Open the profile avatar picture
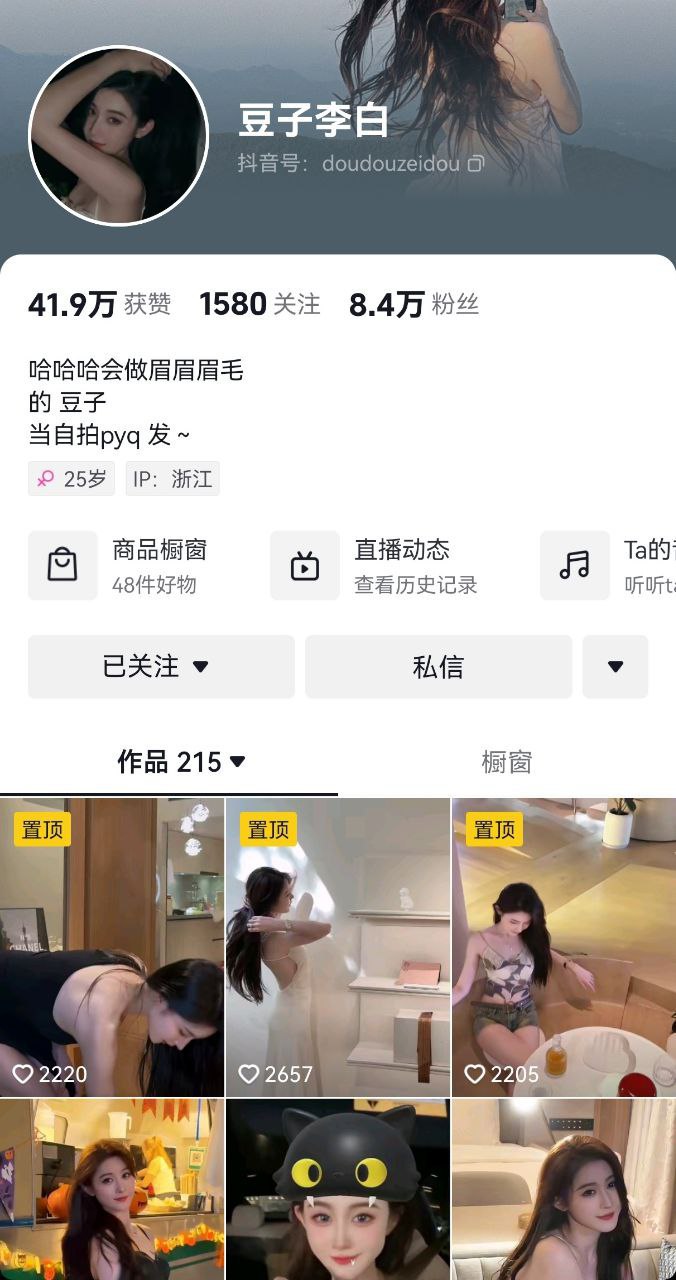 pyautogui.click(x=118, y=135)
